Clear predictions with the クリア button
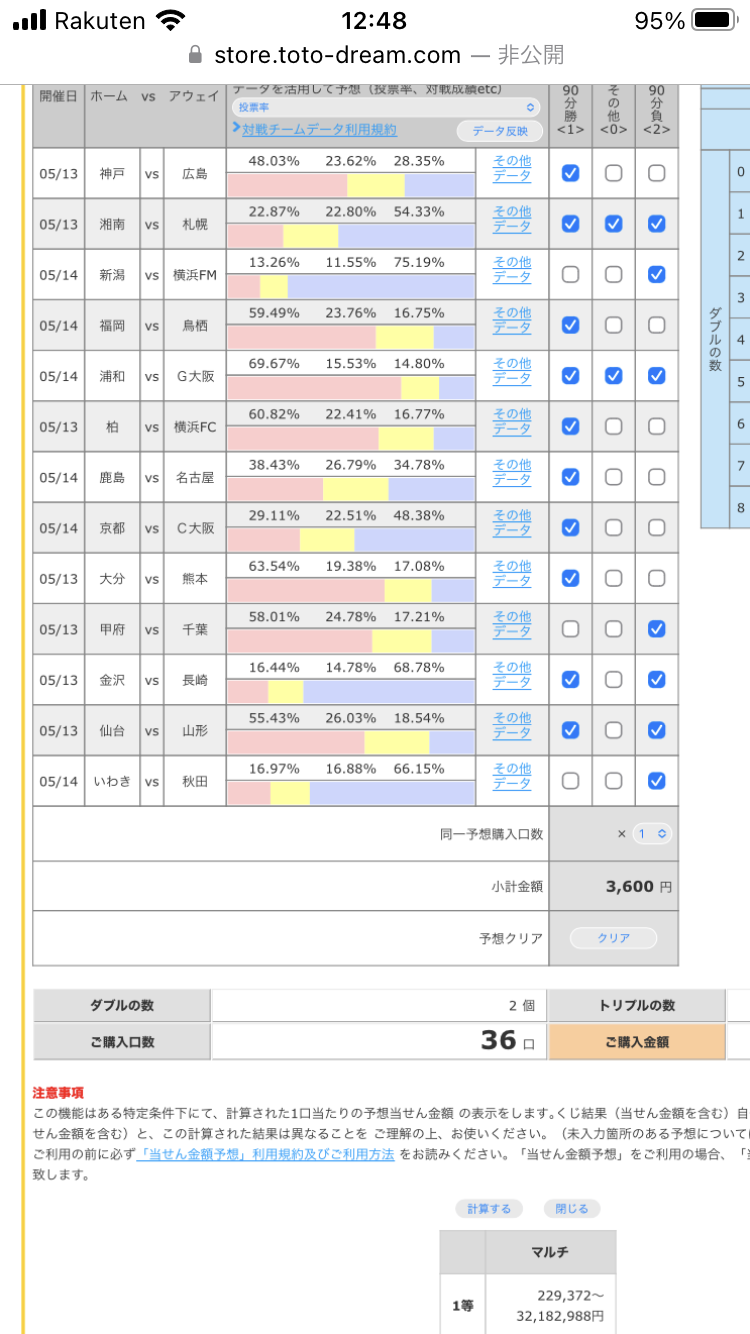 pyautogui.click(x=613, y=938)
